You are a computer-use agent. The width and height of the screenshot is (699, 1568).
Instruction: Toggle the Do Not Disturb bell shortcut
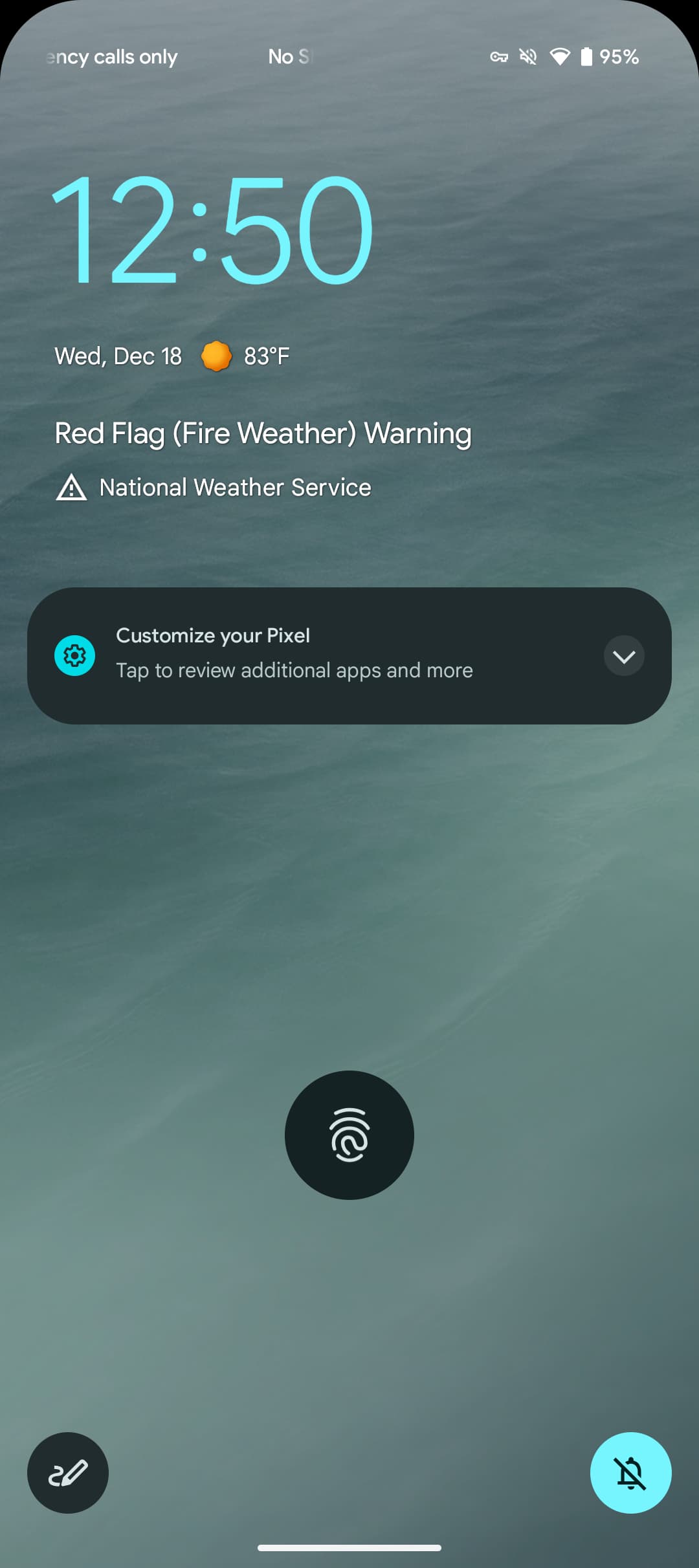click(x=630, y=1472)
